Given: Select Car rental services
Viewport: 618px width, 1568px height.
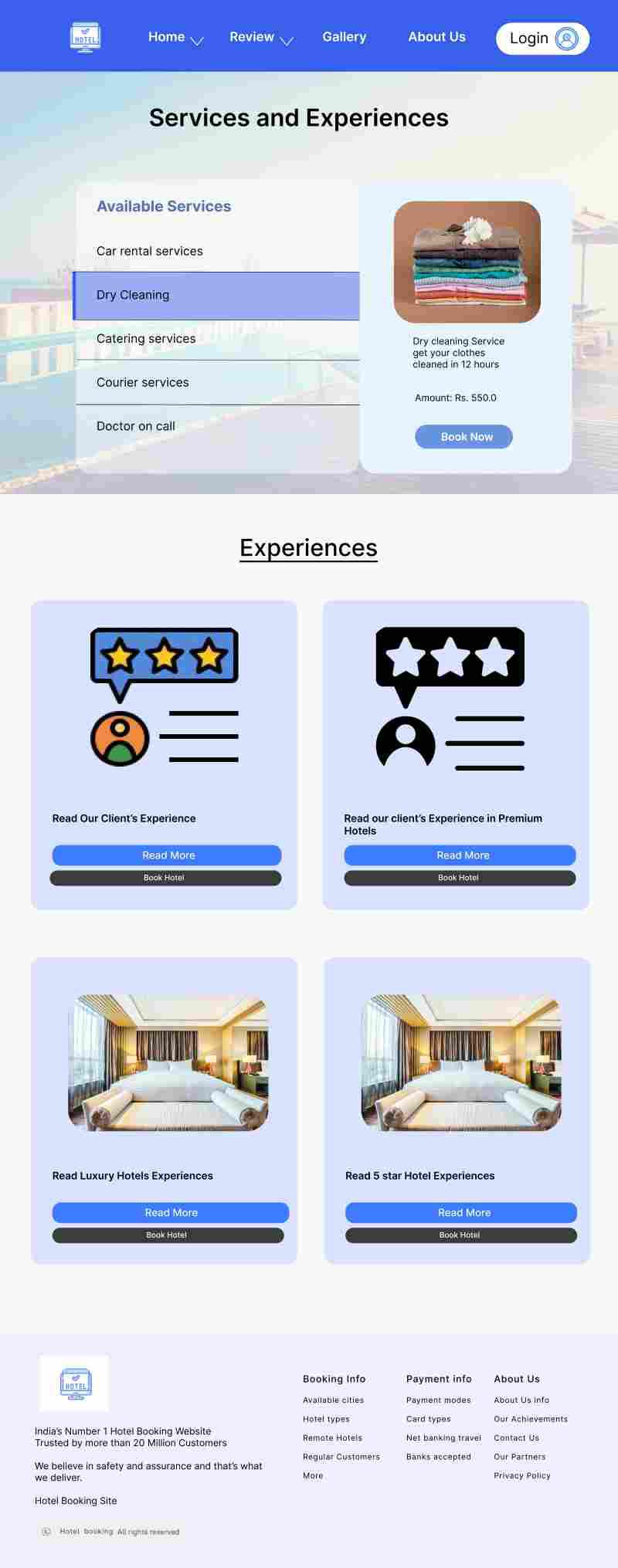Looking at the screenshot, I should [150, 251].
